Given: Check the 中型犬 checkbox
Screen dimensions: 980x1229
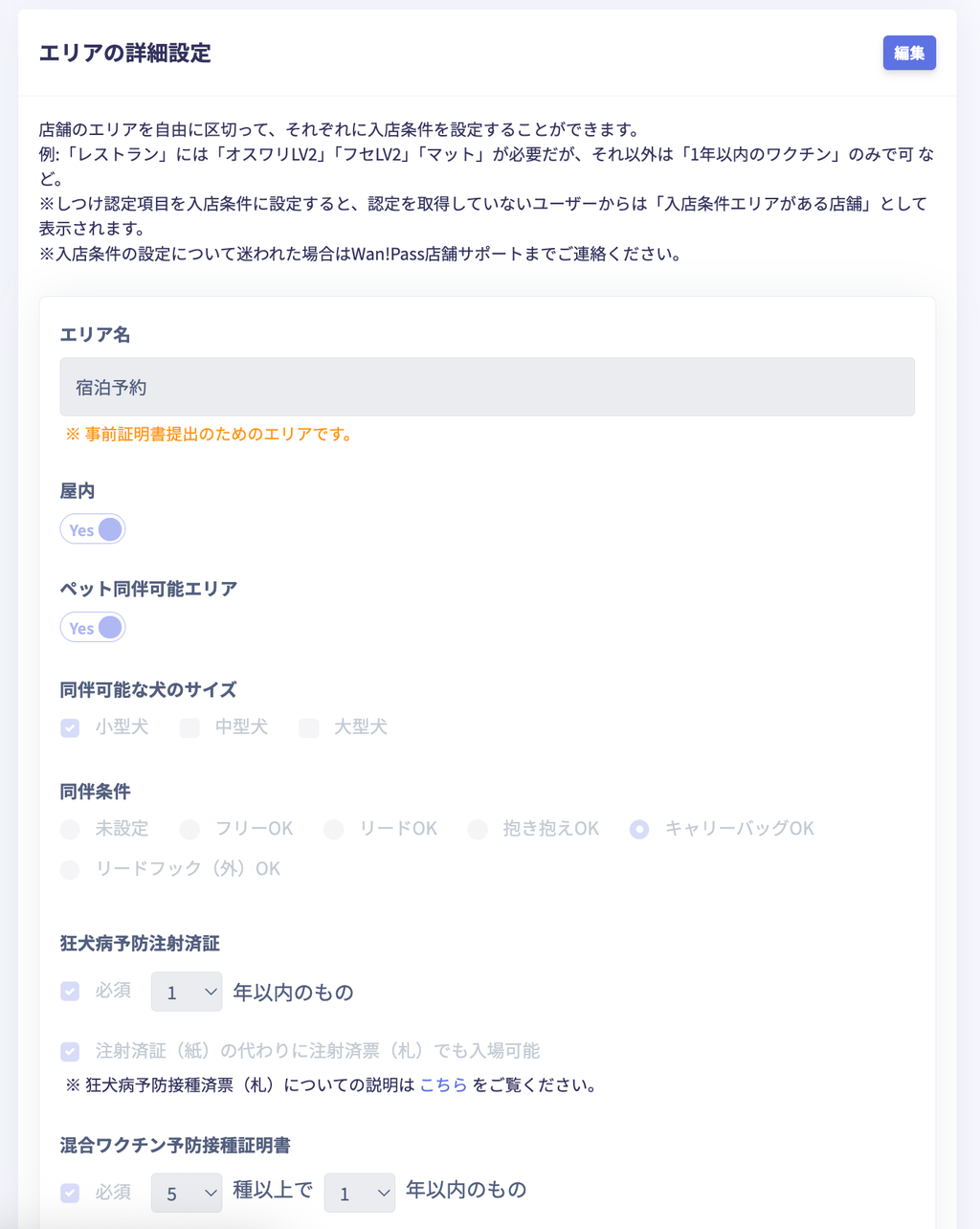Looking at the screenshot, I should pyautogui.click(x=189, y=727).
